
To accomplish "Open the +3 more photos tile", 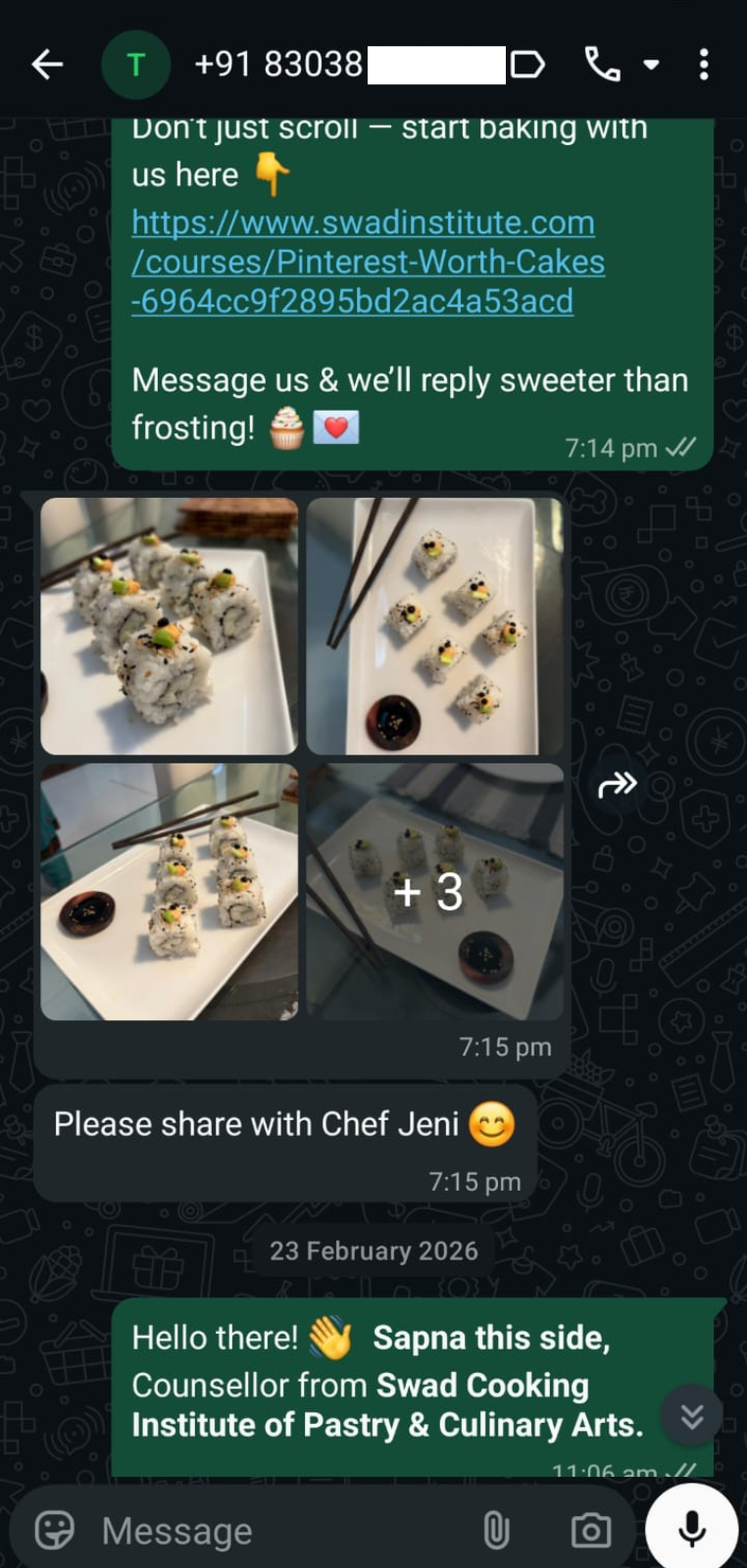I will (435, 892).
